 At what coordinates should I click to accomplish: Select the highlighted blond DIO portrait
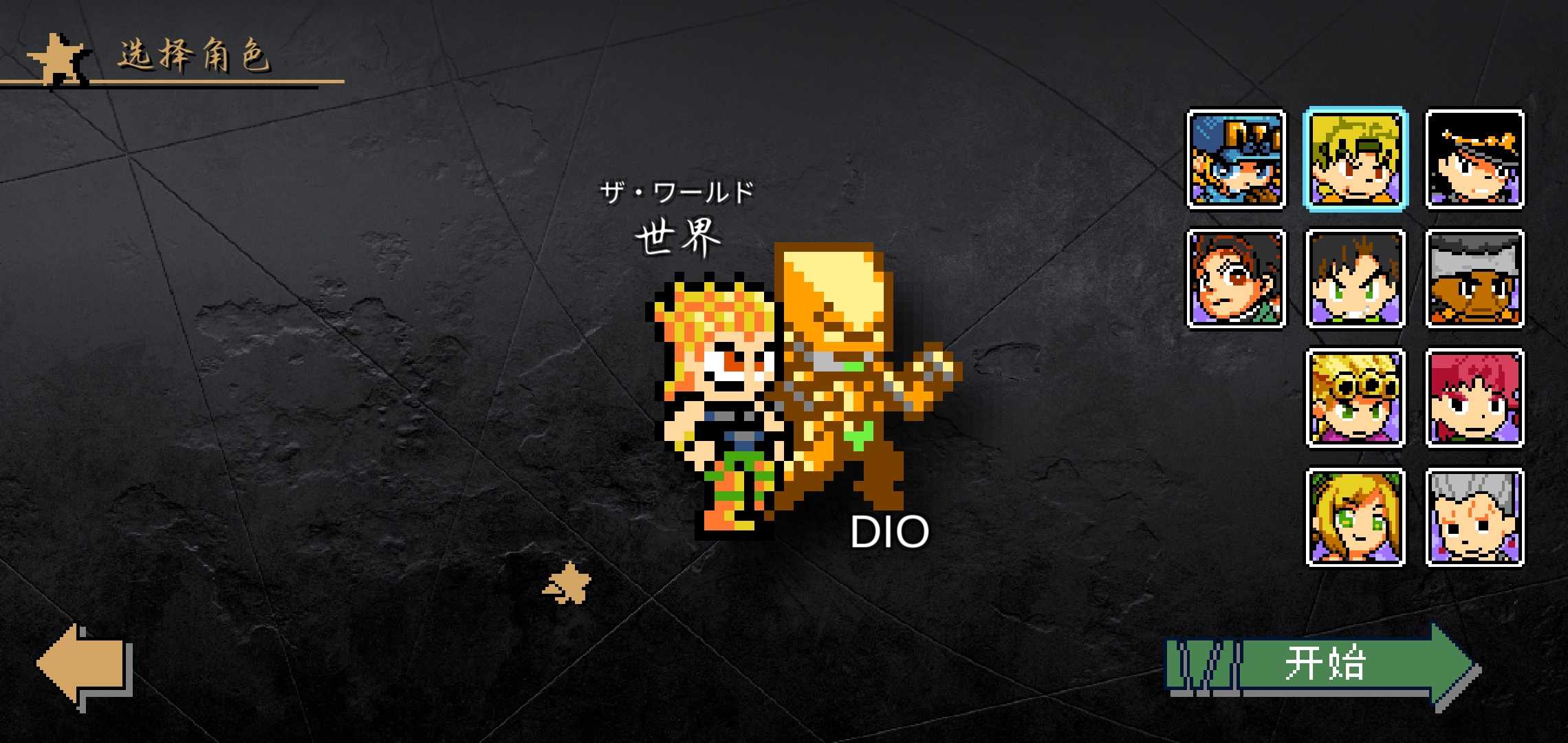coord(1355,159)
